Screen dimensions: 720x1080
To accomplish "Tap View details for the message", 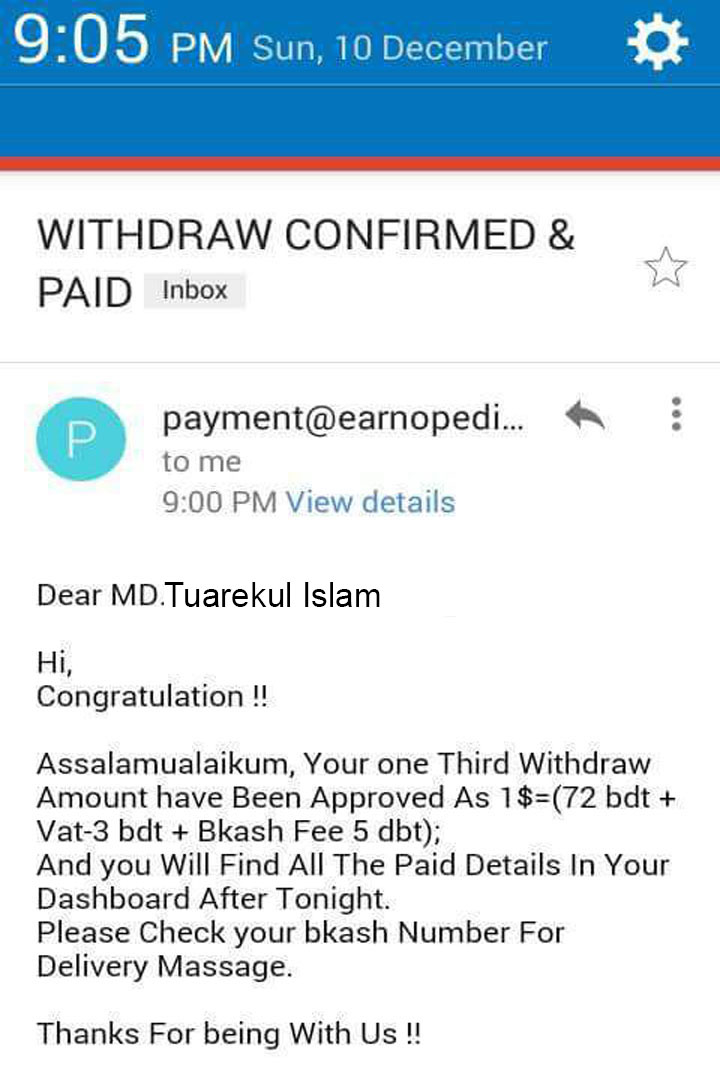I will [370, 502].
